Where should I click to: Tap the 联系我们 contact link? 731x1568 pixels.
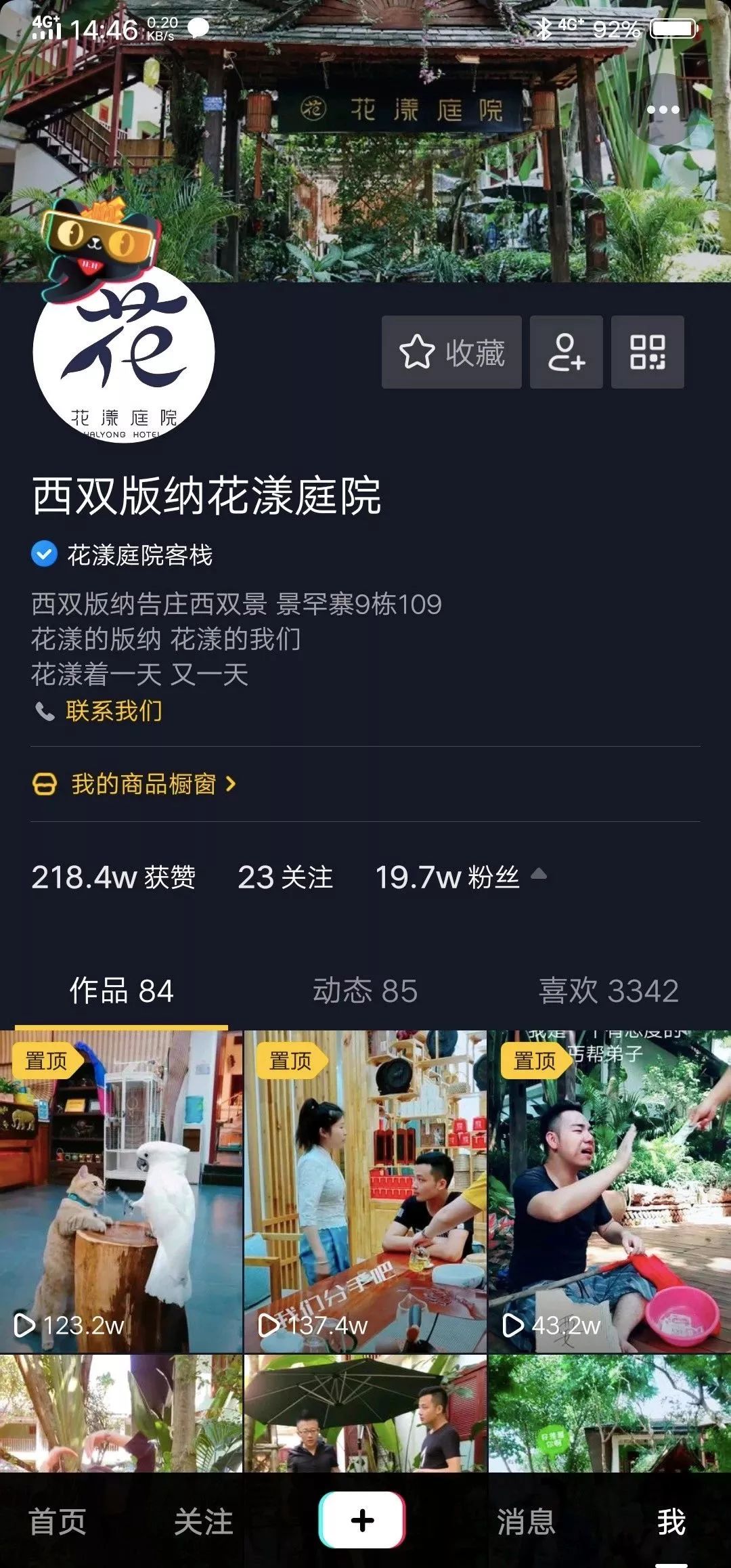[x=113, y=711]
